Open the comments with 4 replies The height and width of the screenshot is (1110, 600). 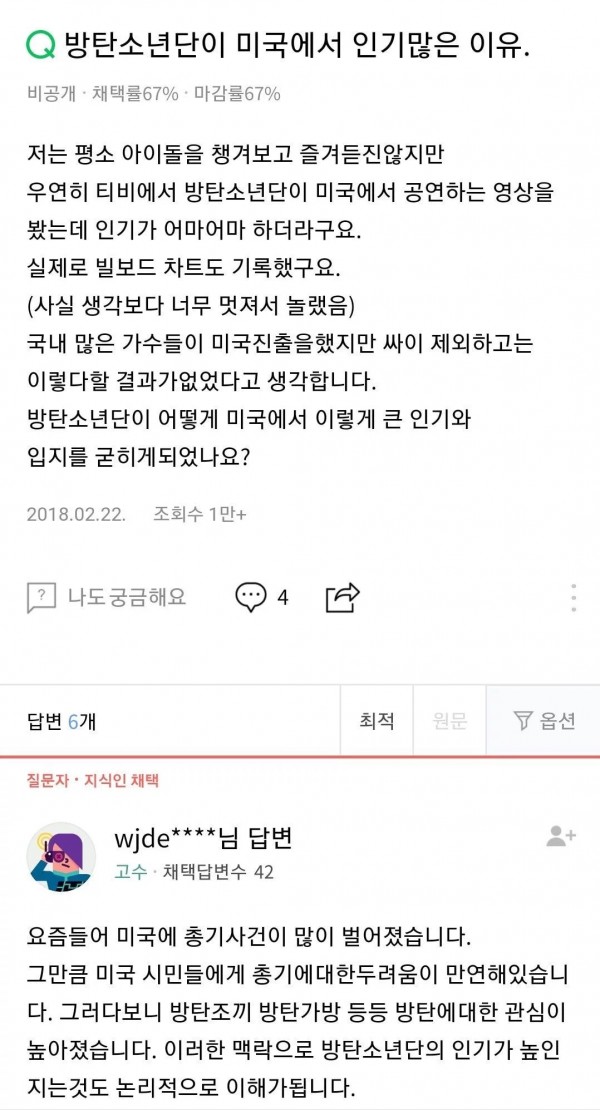click(261, 597)
